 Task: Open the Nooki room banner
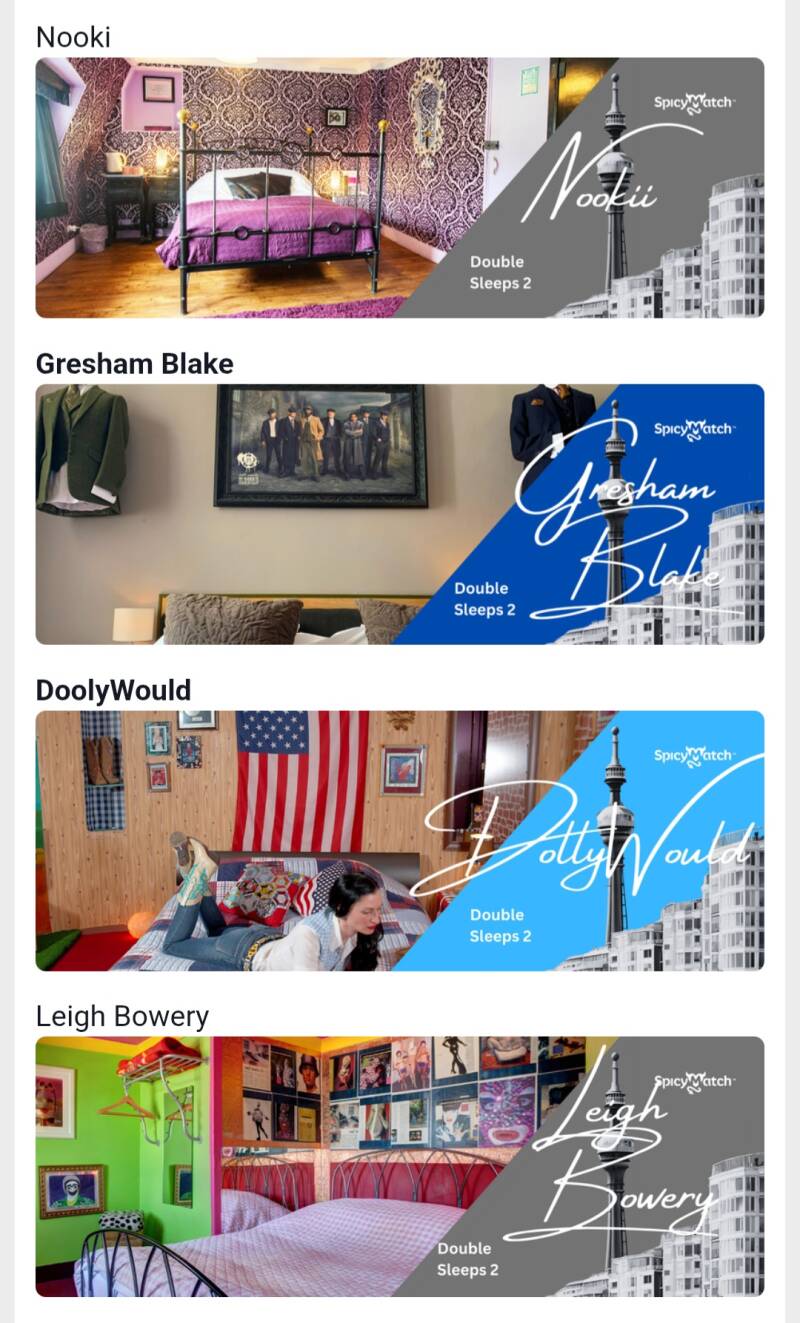coord(400,188)
